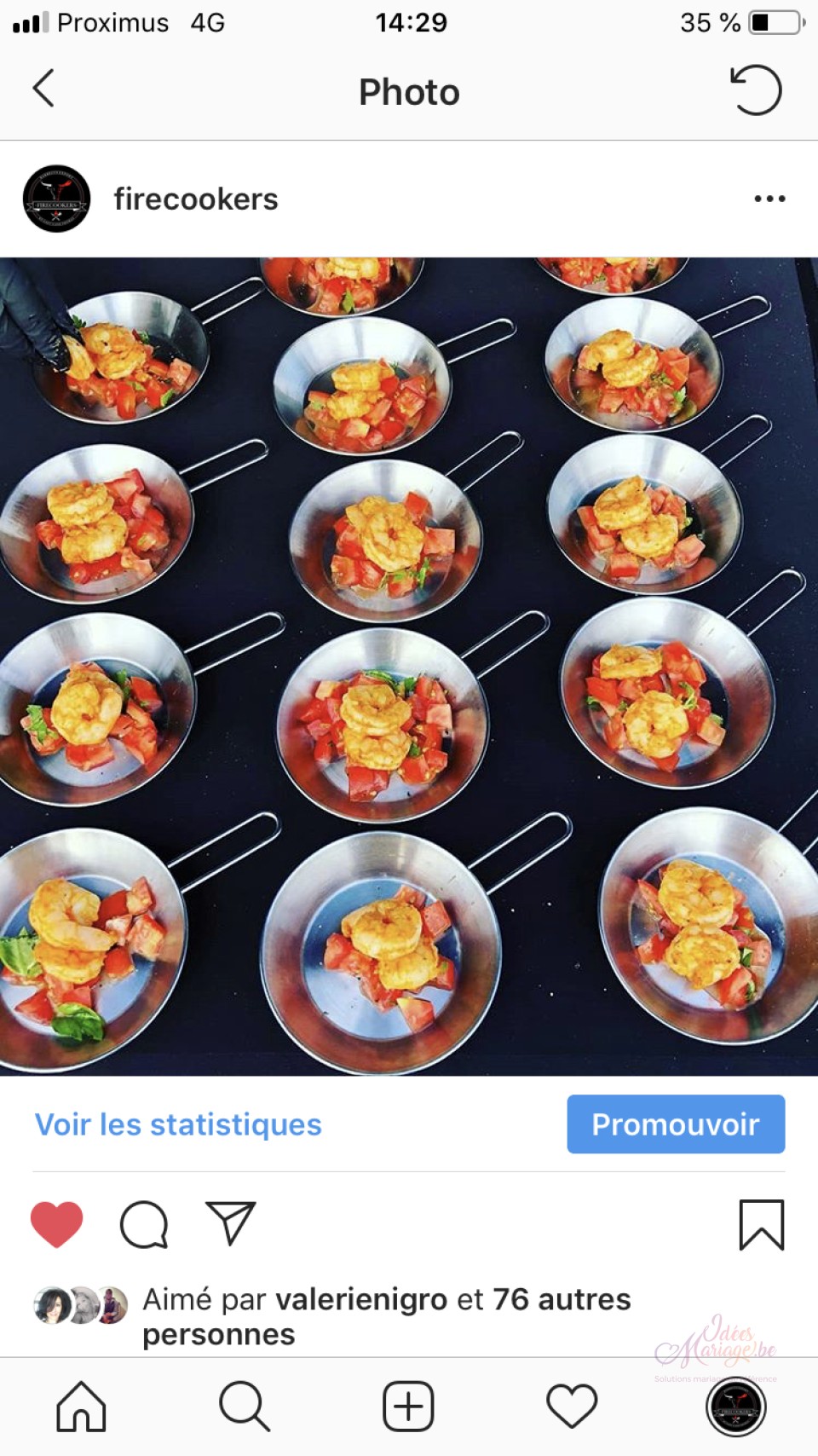Open valerienigro's profile from the likes line
This screenshot has width=818, height=1456.
pyautogui.click(x=361, y=1300)
